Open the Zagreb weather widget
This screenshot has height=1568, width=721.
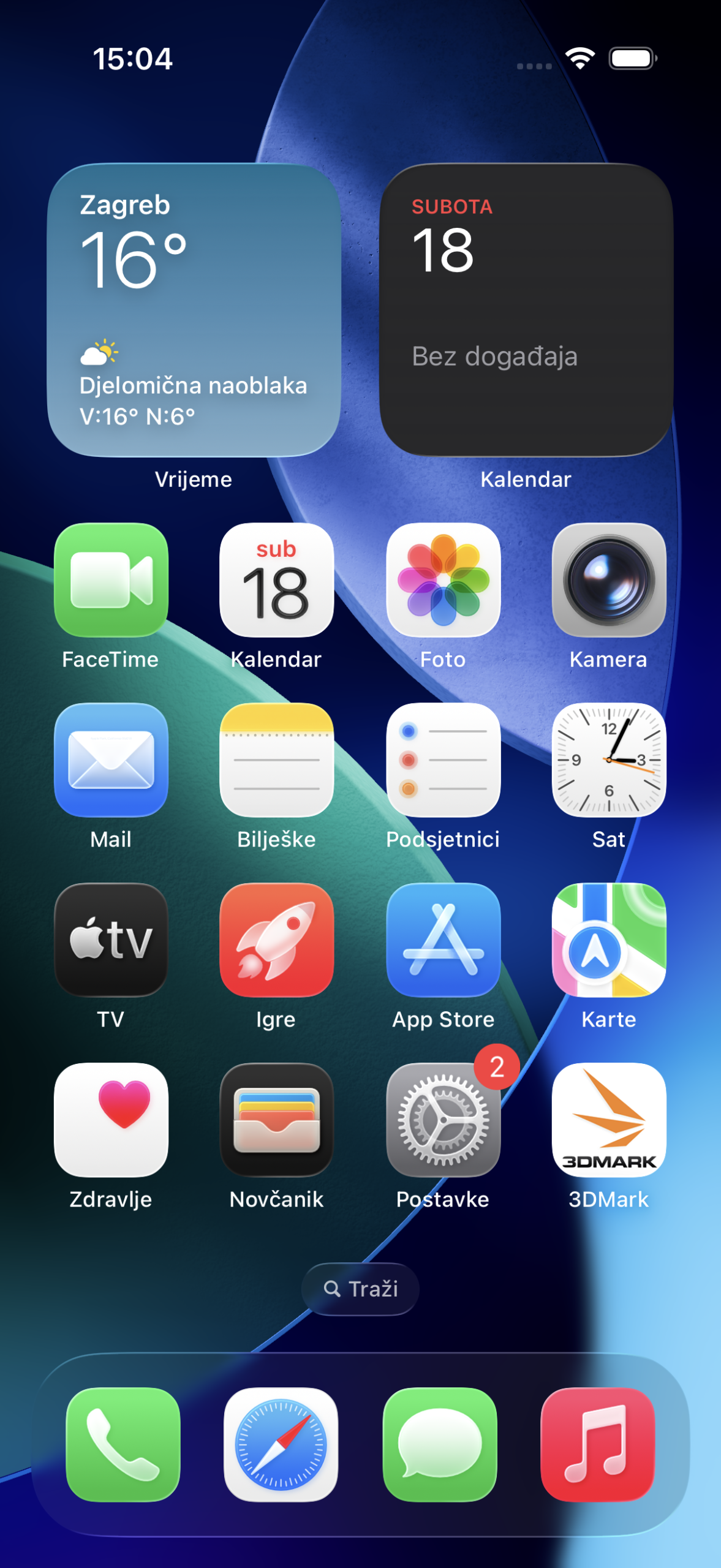(x=194, y=310)
